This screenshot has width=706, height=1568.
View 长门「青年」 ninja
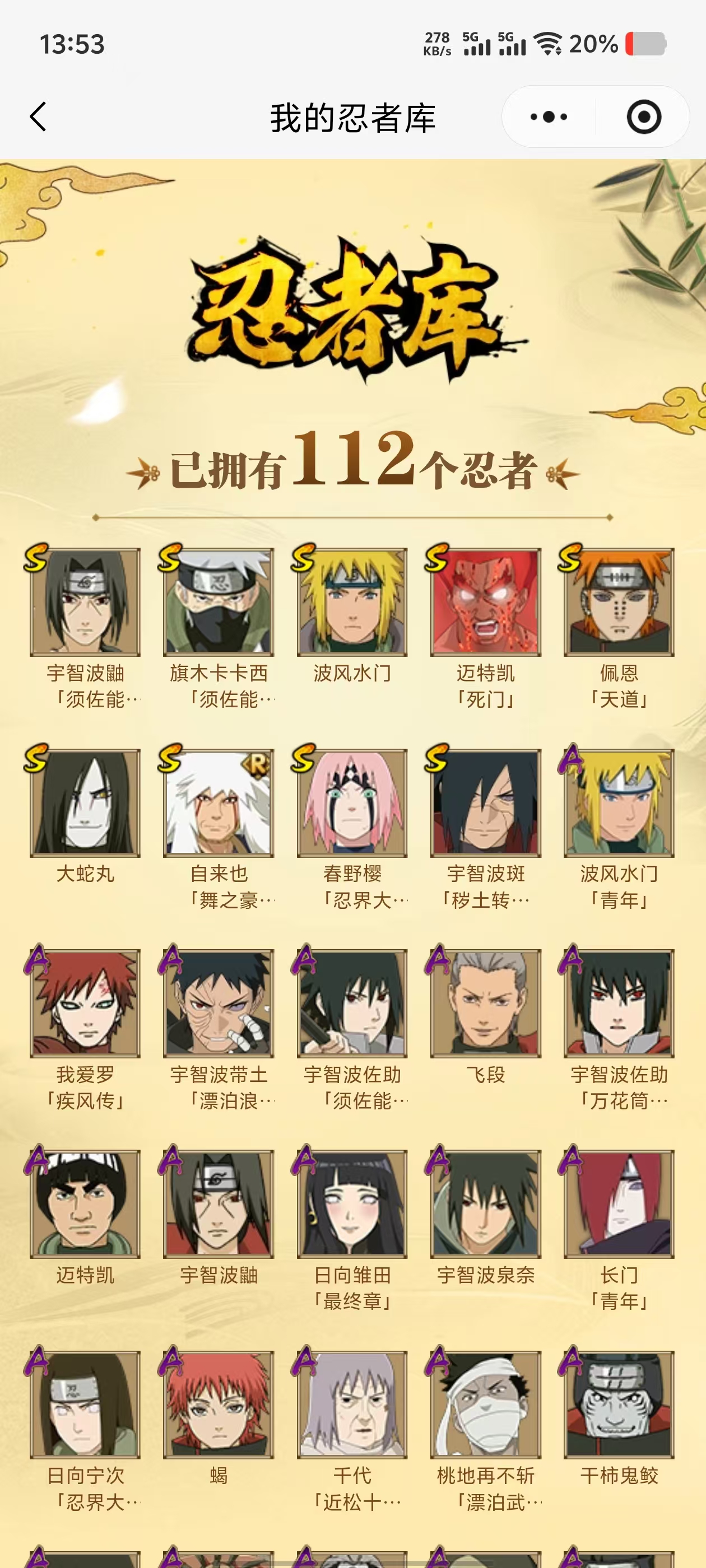point(619,1203)
